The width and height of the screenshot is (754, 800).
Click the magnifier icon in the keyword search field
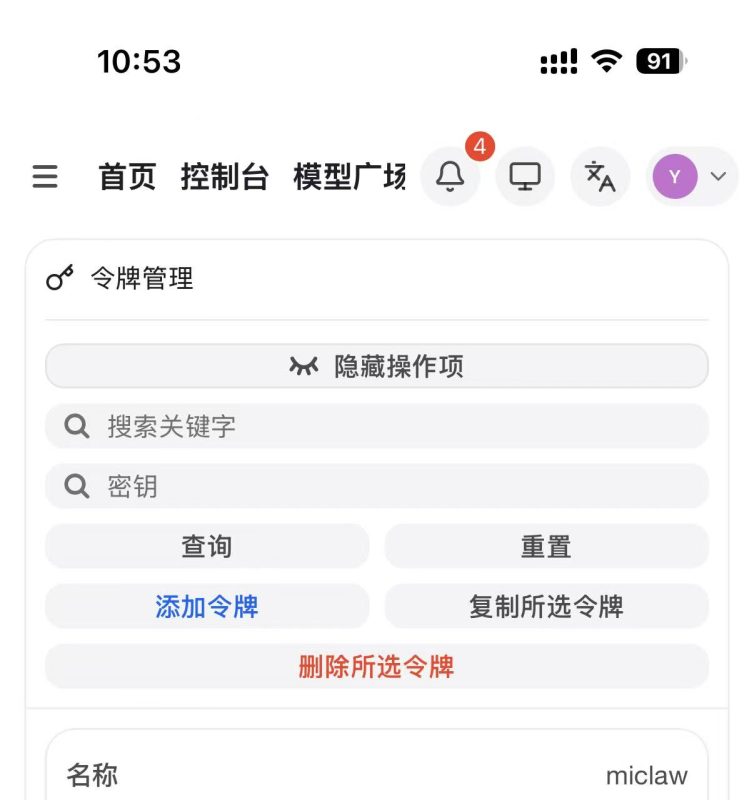click(76, 426)
